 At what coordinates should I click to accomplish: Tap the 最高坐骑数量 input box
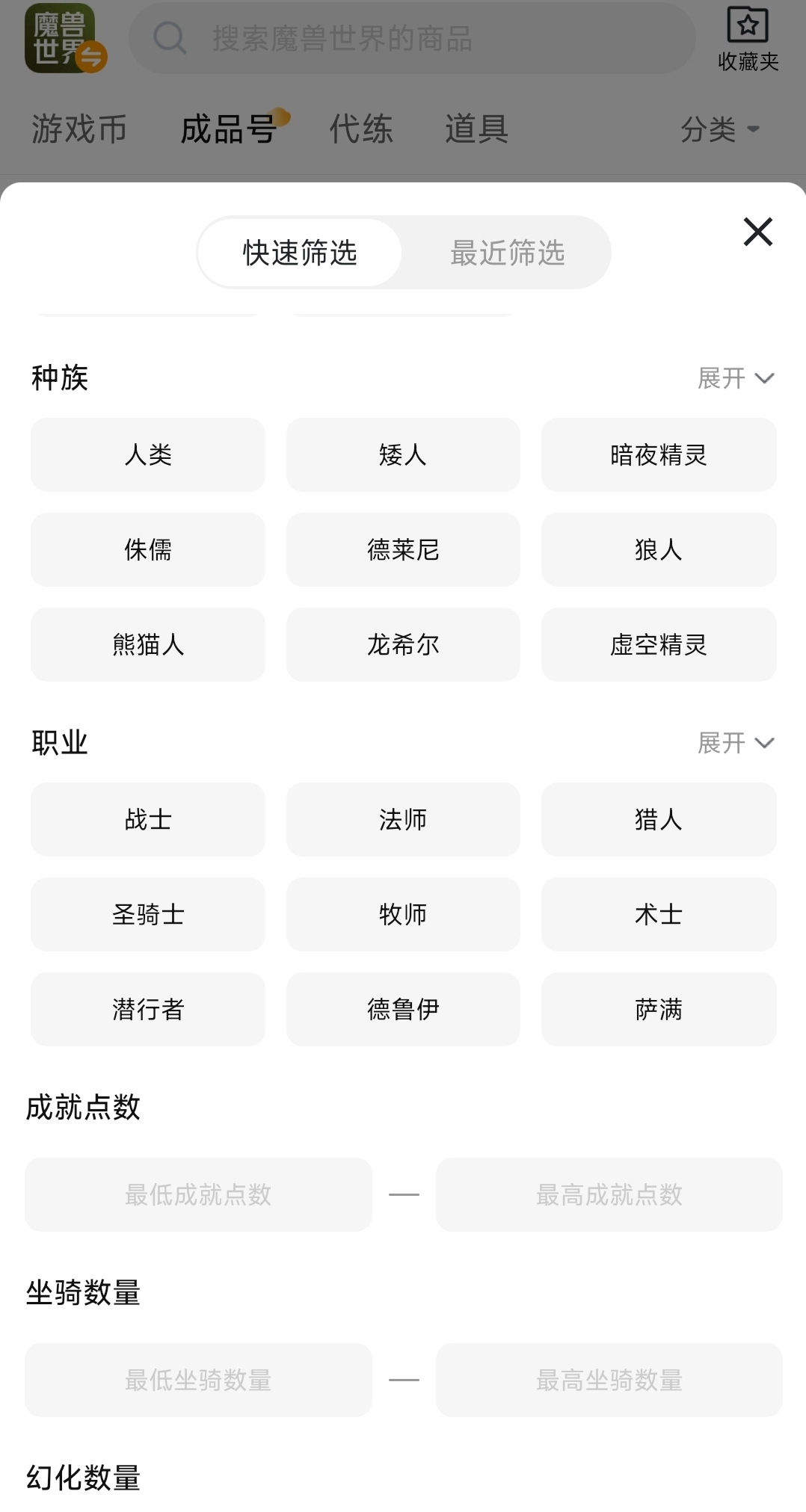click(x=609, y=1380)
